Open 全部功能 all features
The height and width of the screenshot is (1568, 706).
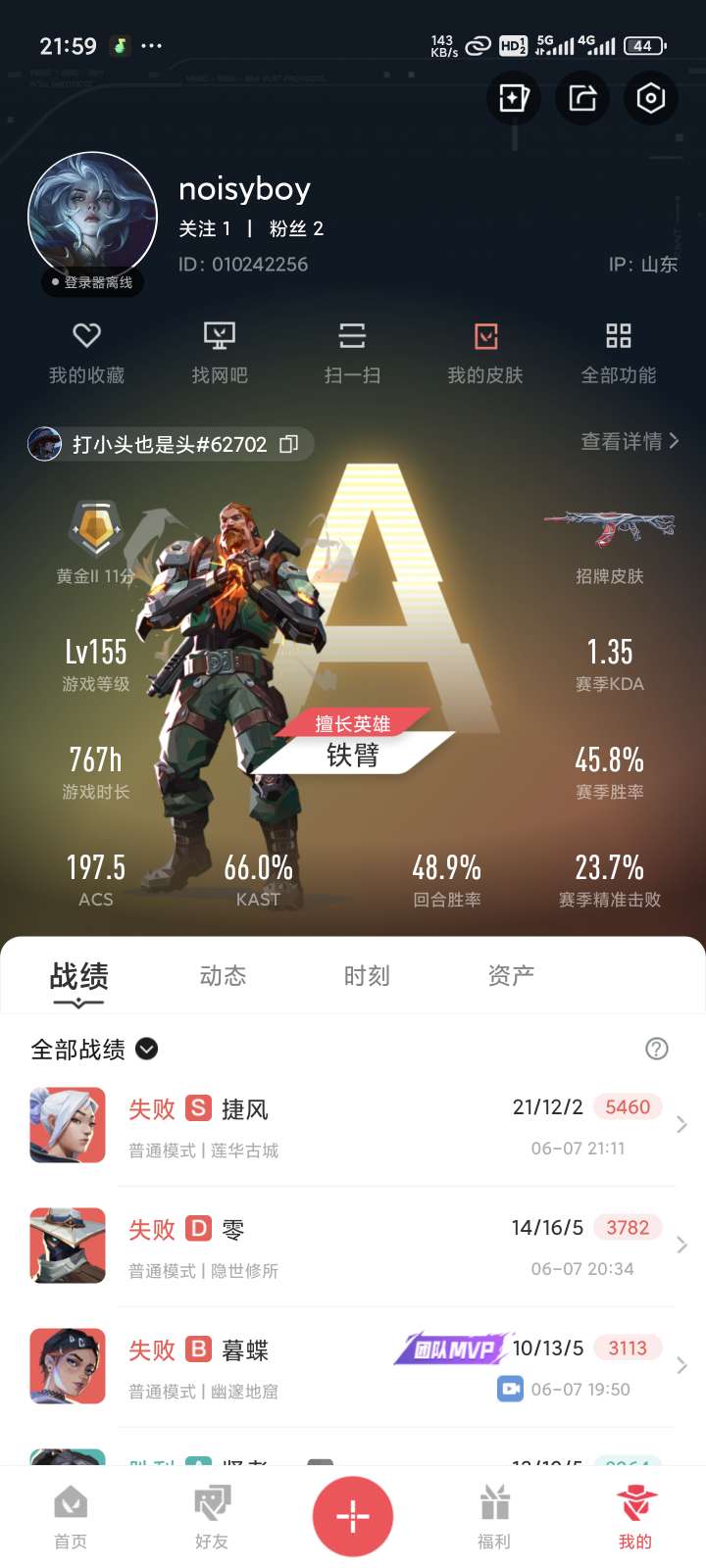pos(619,353)
